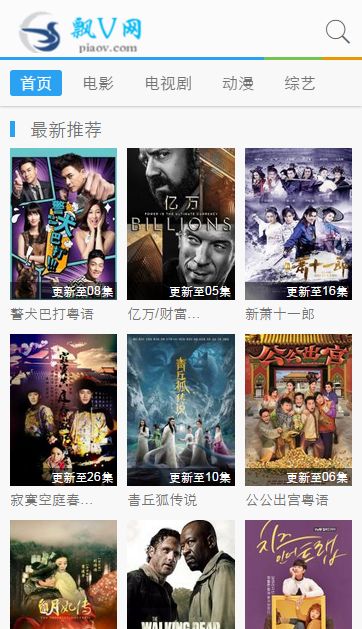Viewport: 362px width, 629px height.
Task: Switch to the 电视剧 tab
Action: [168, 83]
